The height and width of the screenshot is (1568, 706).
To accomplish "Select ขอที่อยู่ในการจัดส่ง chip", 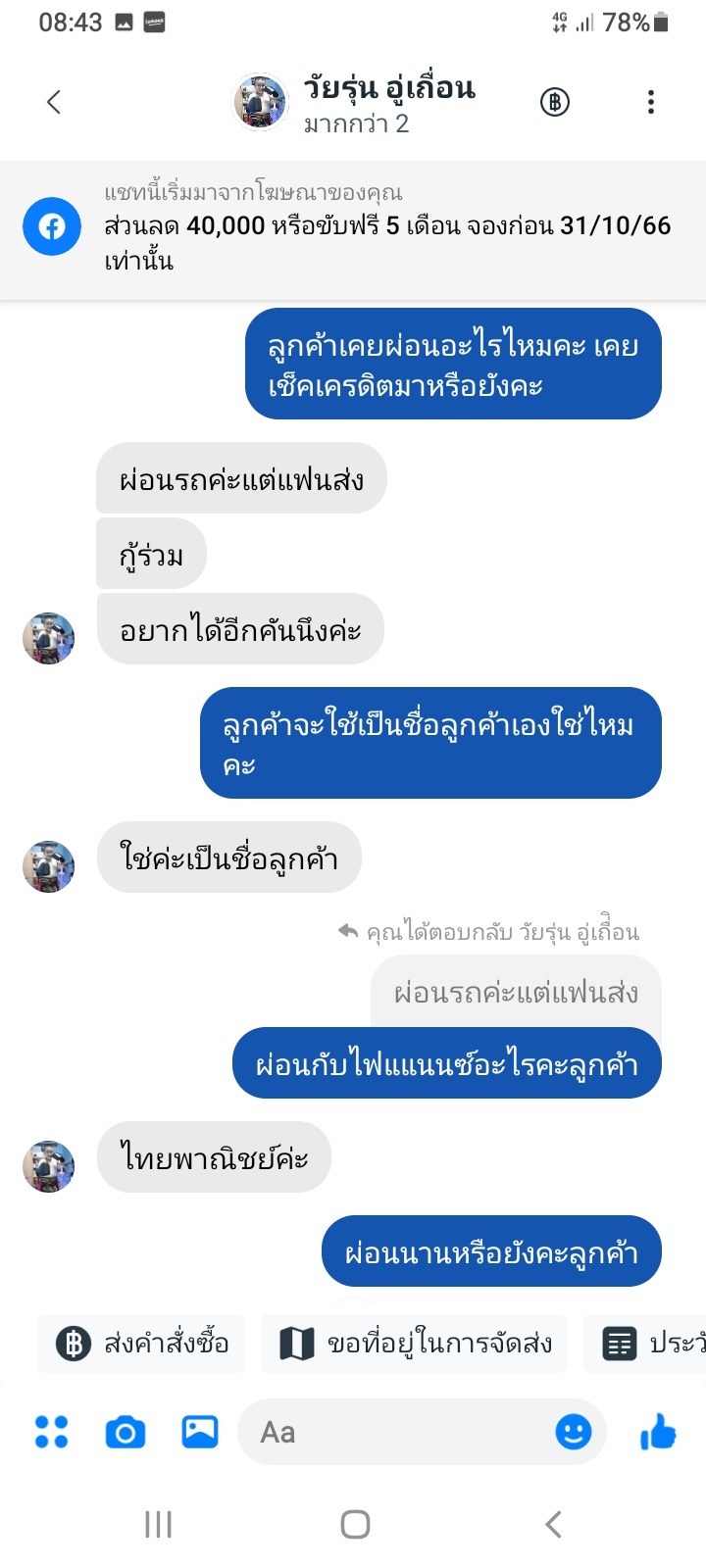I will coord(415,1343).
